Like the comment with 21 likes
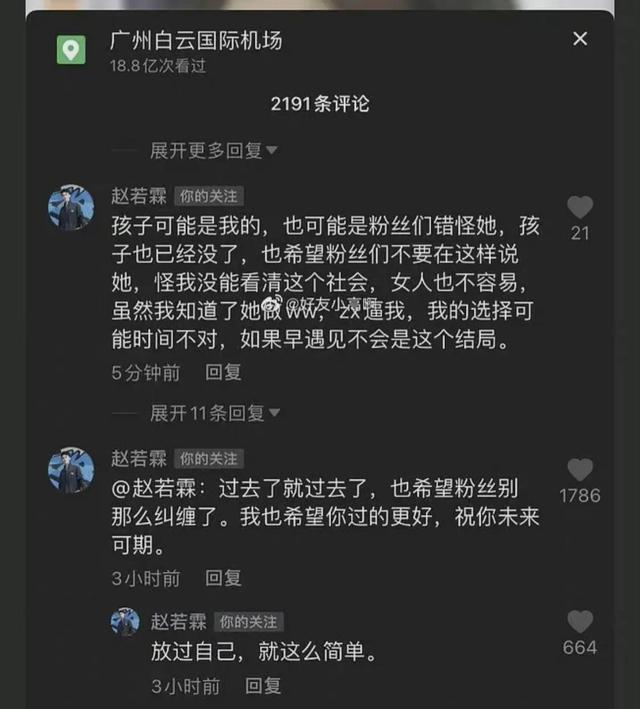640x709 pixels. click(580, 209)
